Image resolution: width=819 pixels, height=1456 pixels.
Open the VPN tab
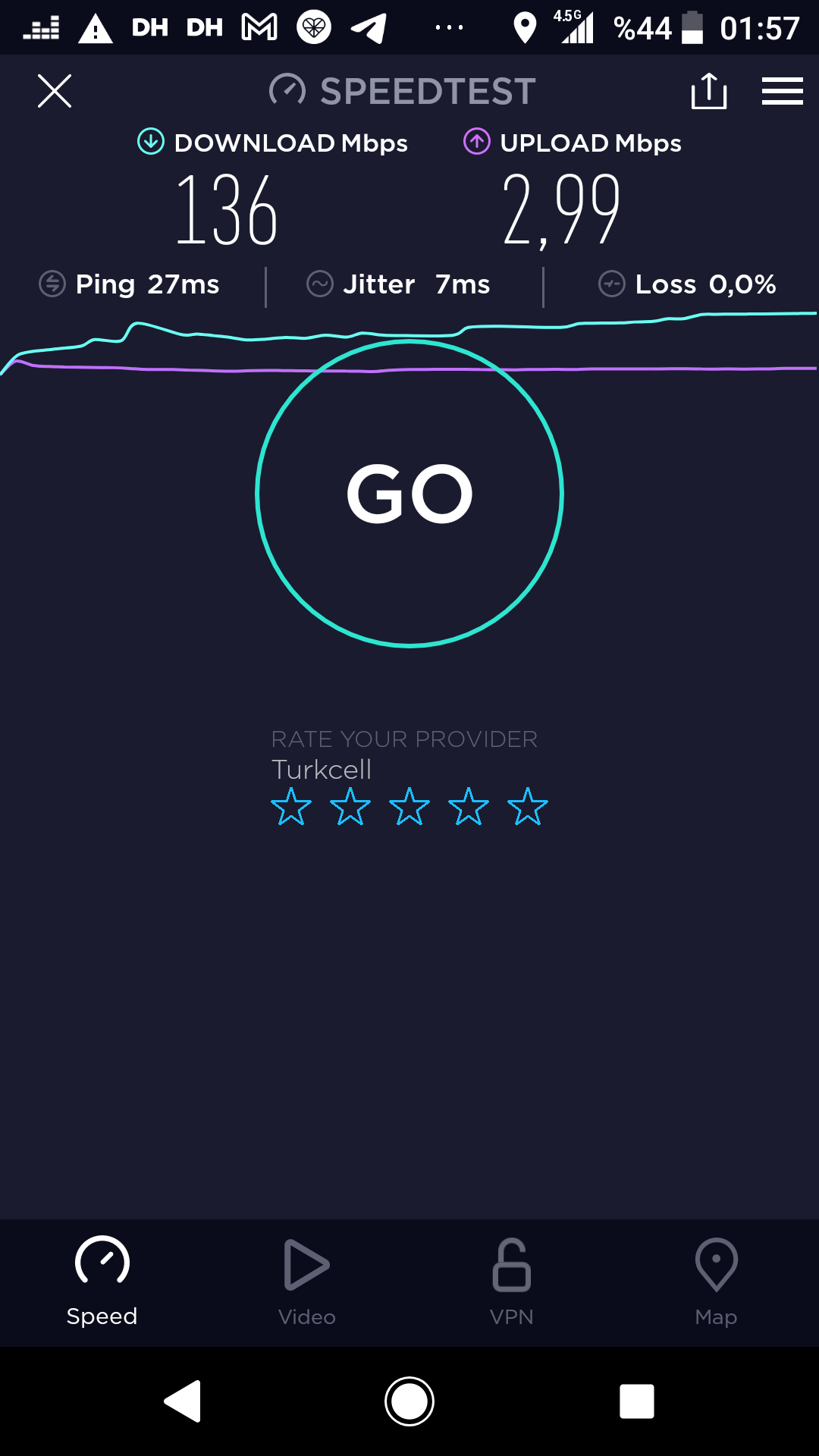512,1282
